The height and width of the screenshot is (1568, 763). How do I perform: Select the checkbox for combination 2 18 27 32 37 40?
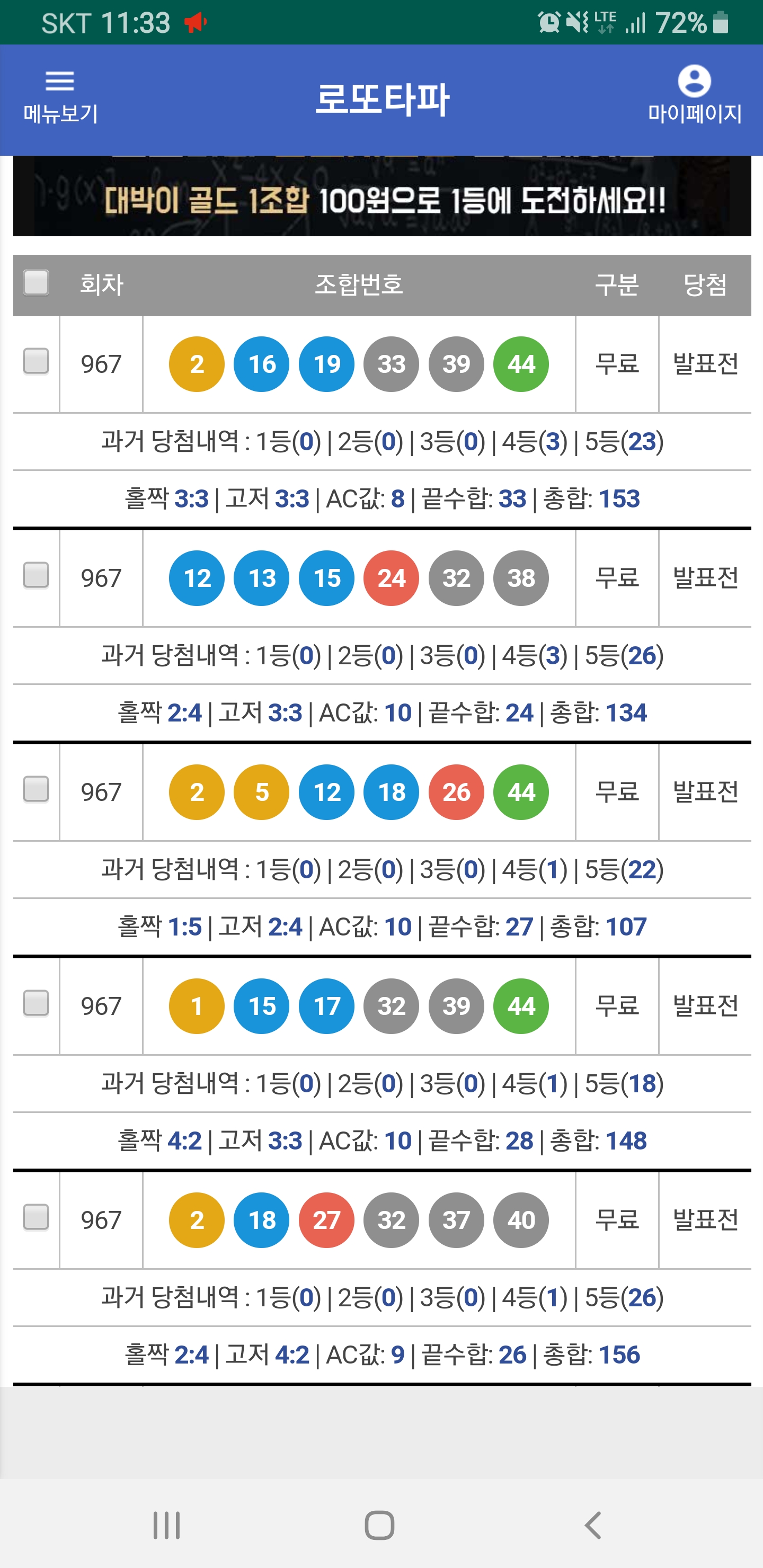[36, 1217]
